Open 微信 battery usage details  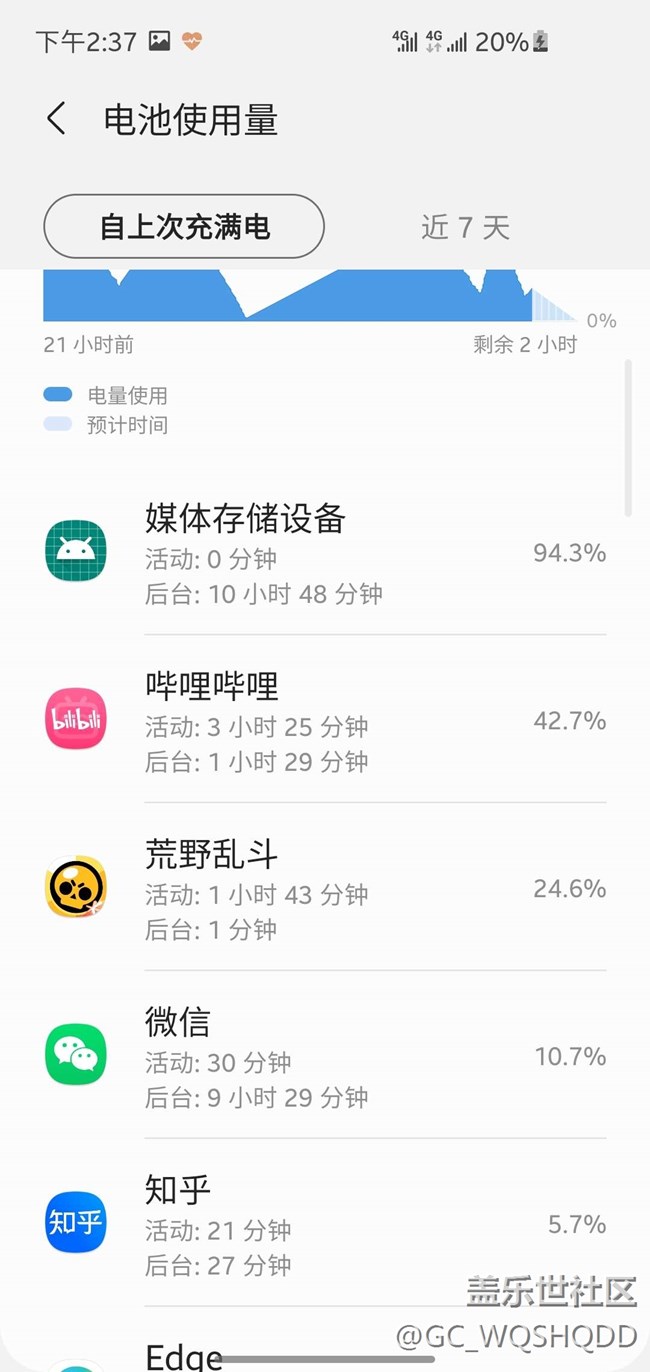click(x=325, y=1057)
